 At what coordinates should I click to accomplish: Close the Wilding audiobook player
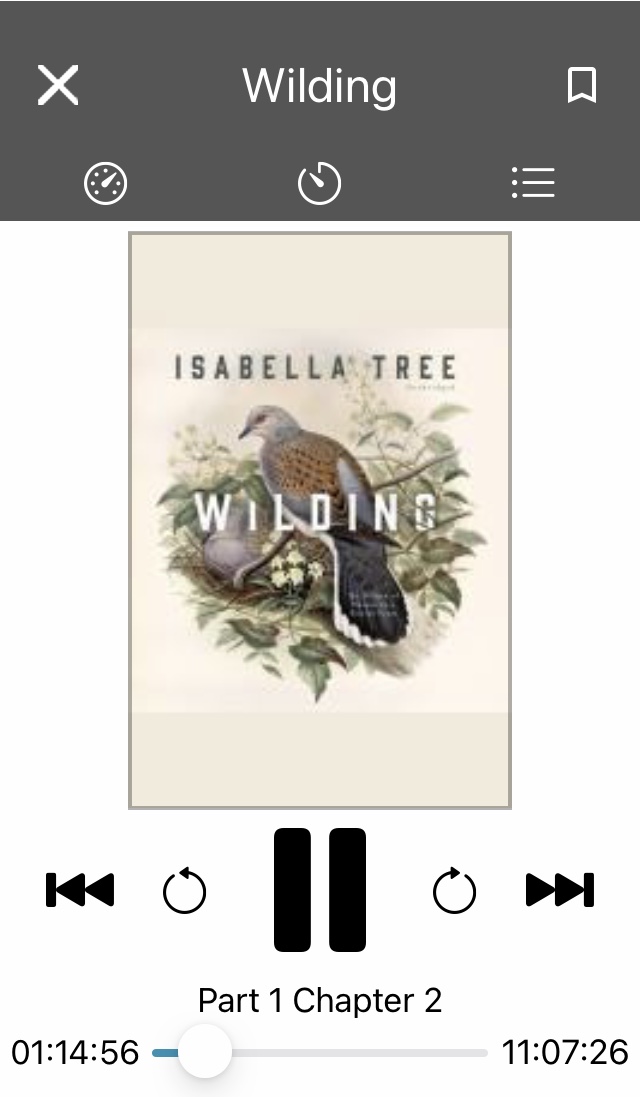[x=58, y=85]
